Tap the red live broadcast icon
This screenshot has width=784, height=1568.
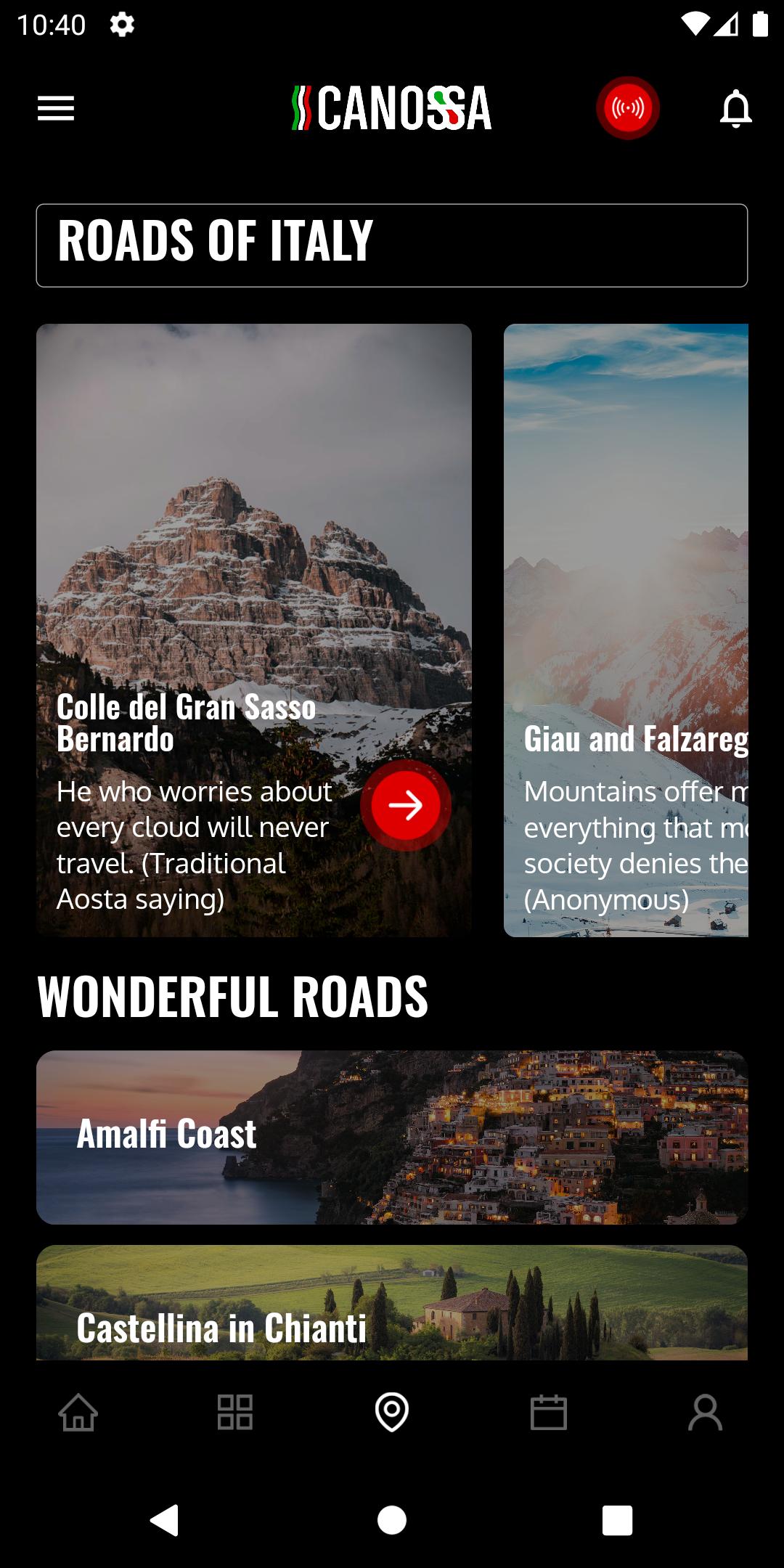coord(628,108)
